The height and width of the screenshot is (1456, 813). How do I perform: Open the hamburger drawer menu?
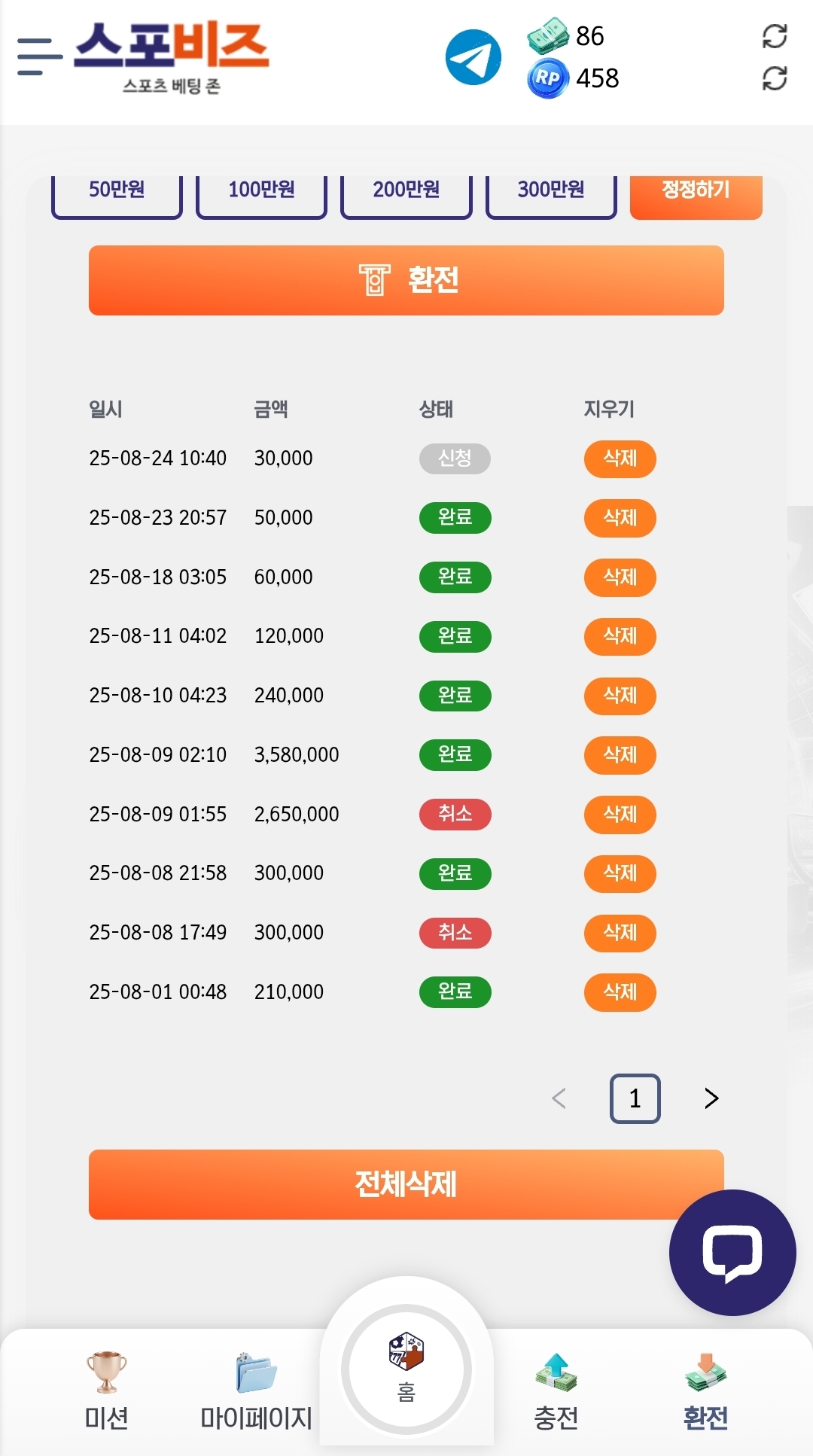pyautogui.click(x=39, y=56)
